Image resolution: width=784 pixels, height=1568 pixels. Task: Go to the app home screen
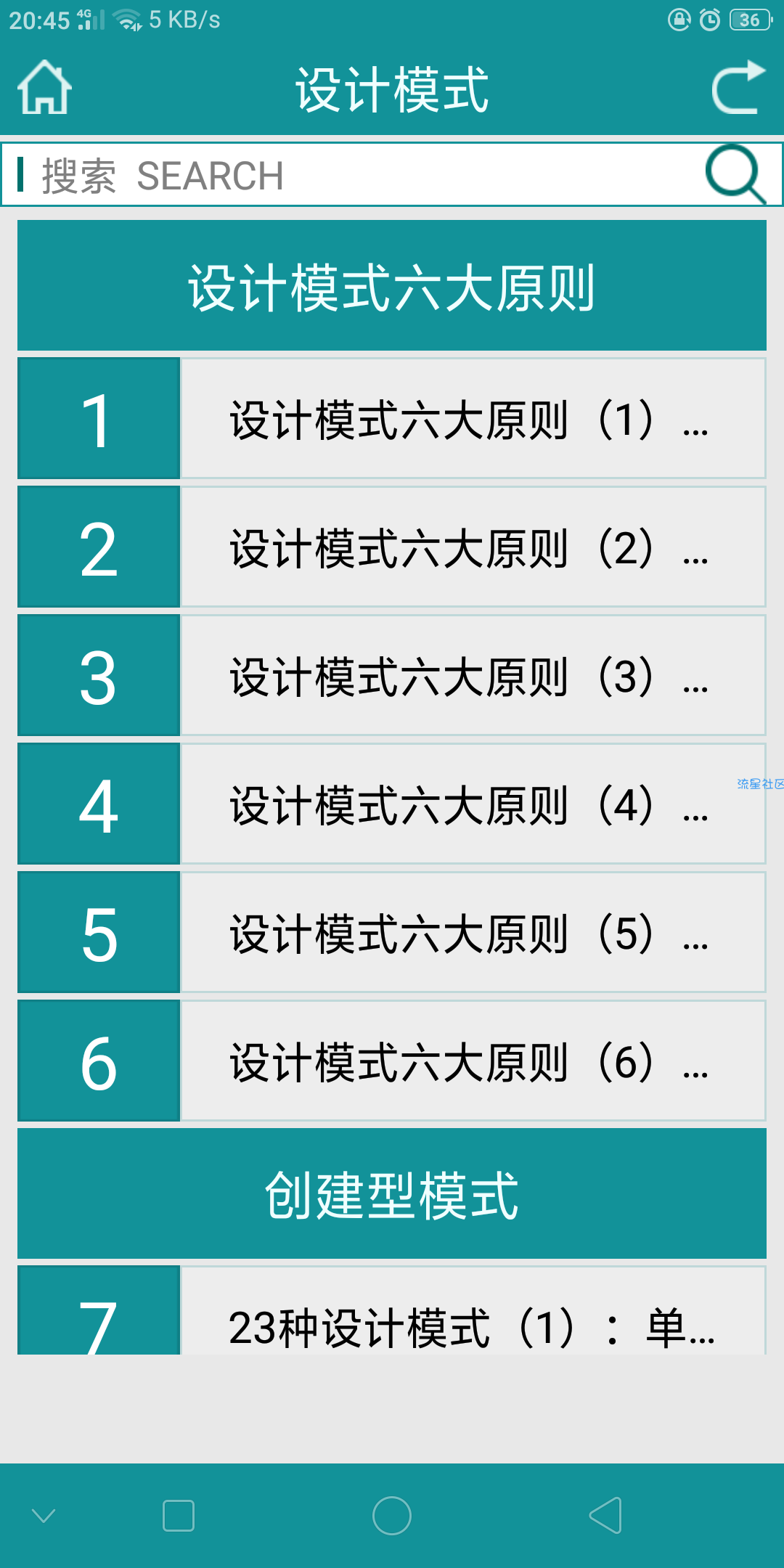(44, 88)
